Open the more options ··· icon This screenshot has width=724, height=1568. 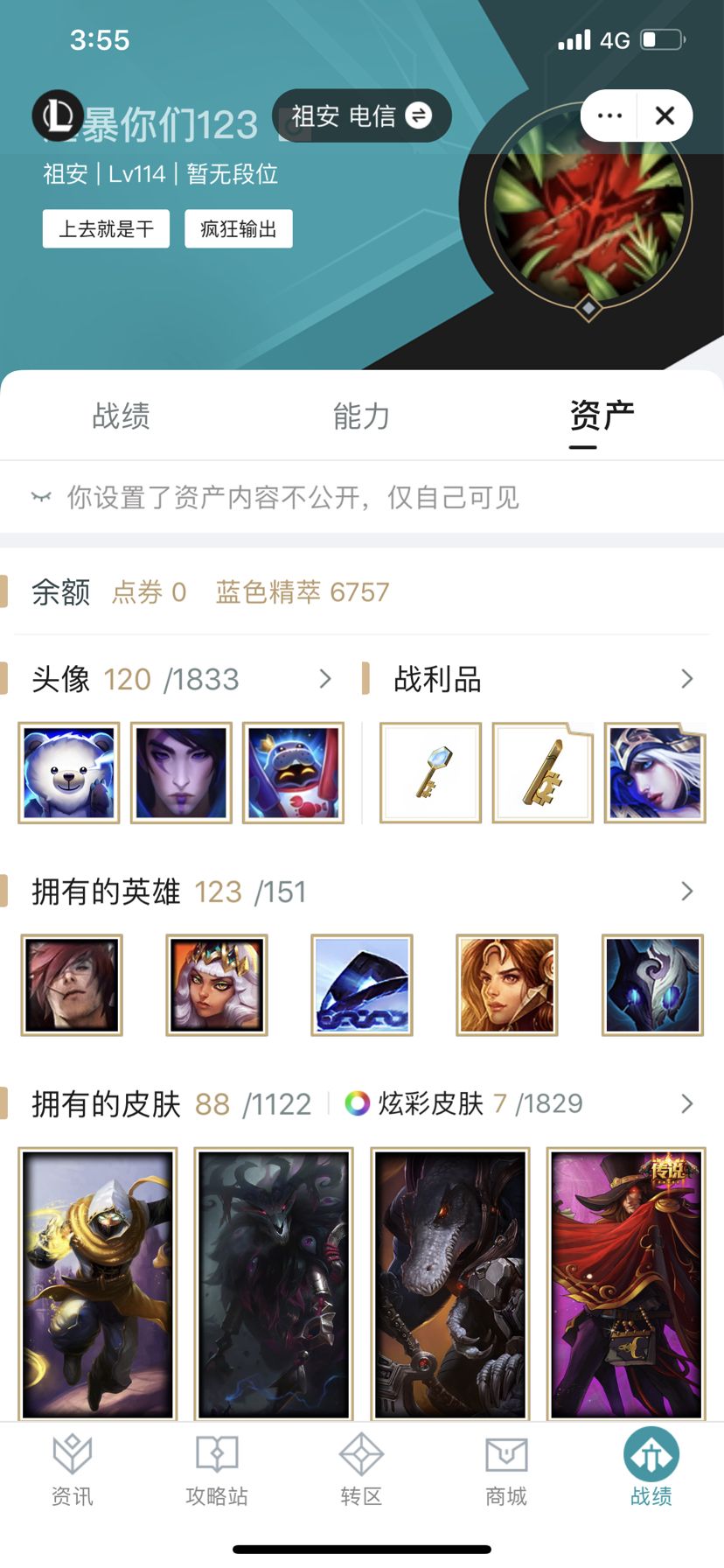(x=609, y=115)
